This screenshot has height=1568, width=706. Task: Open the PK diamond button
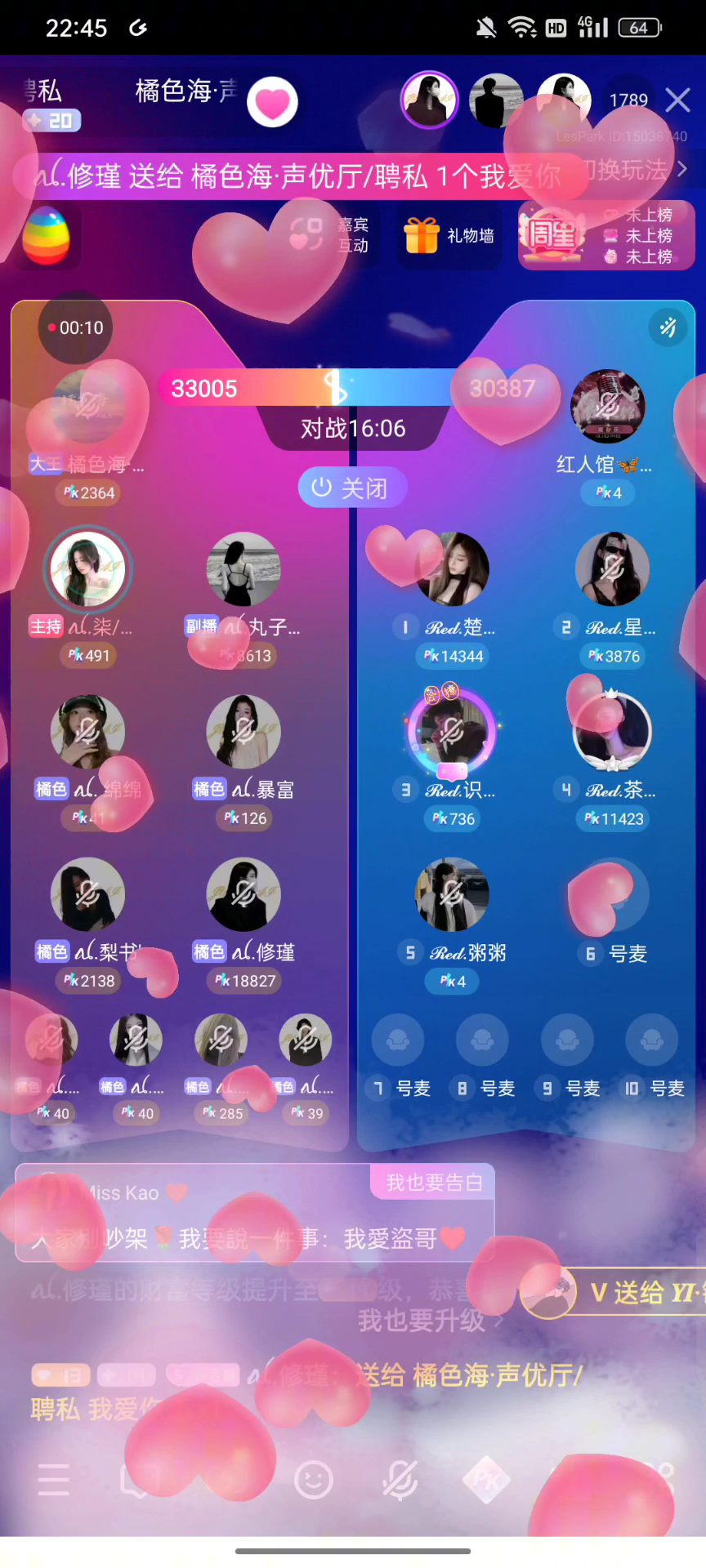pyautogui.click(x=486, y=1479)
